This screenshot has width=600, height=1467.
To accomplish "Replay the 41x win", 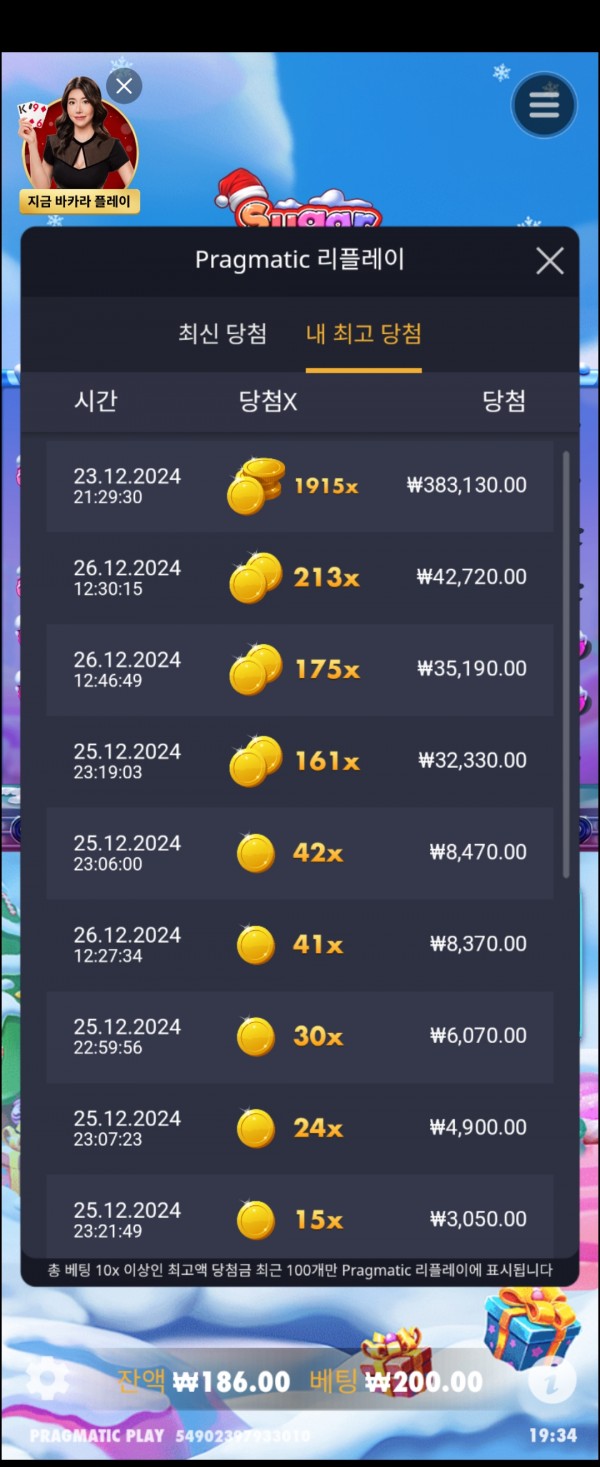I will pyautogui.click(x=299, y=944).
